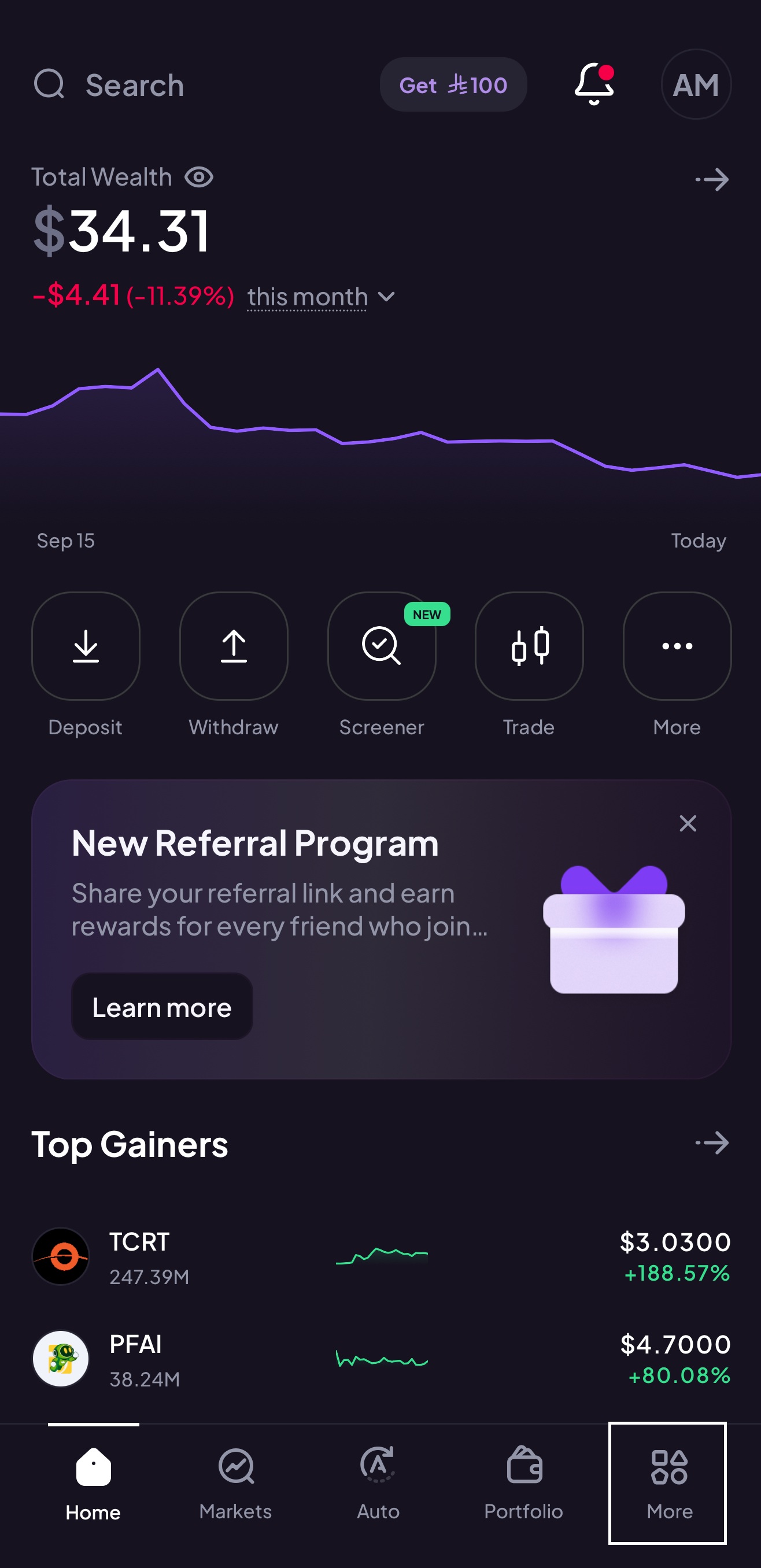Screen dimensions: 761x1568
Task: Switch to the Portfolio tab
Action: pyautogui.click(x=523, y=1485)
